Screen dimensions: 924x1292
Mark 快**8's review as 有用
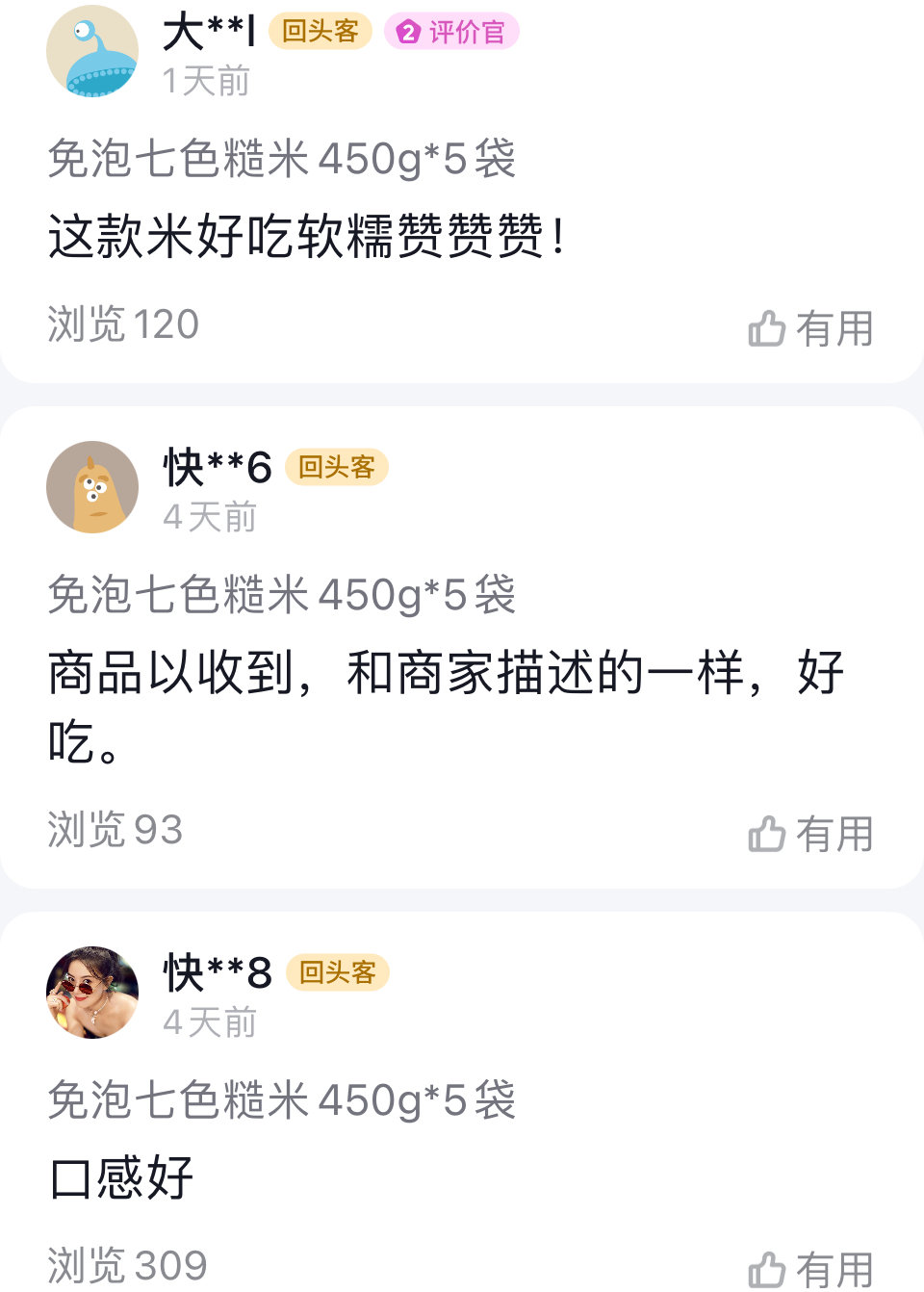810,1270
